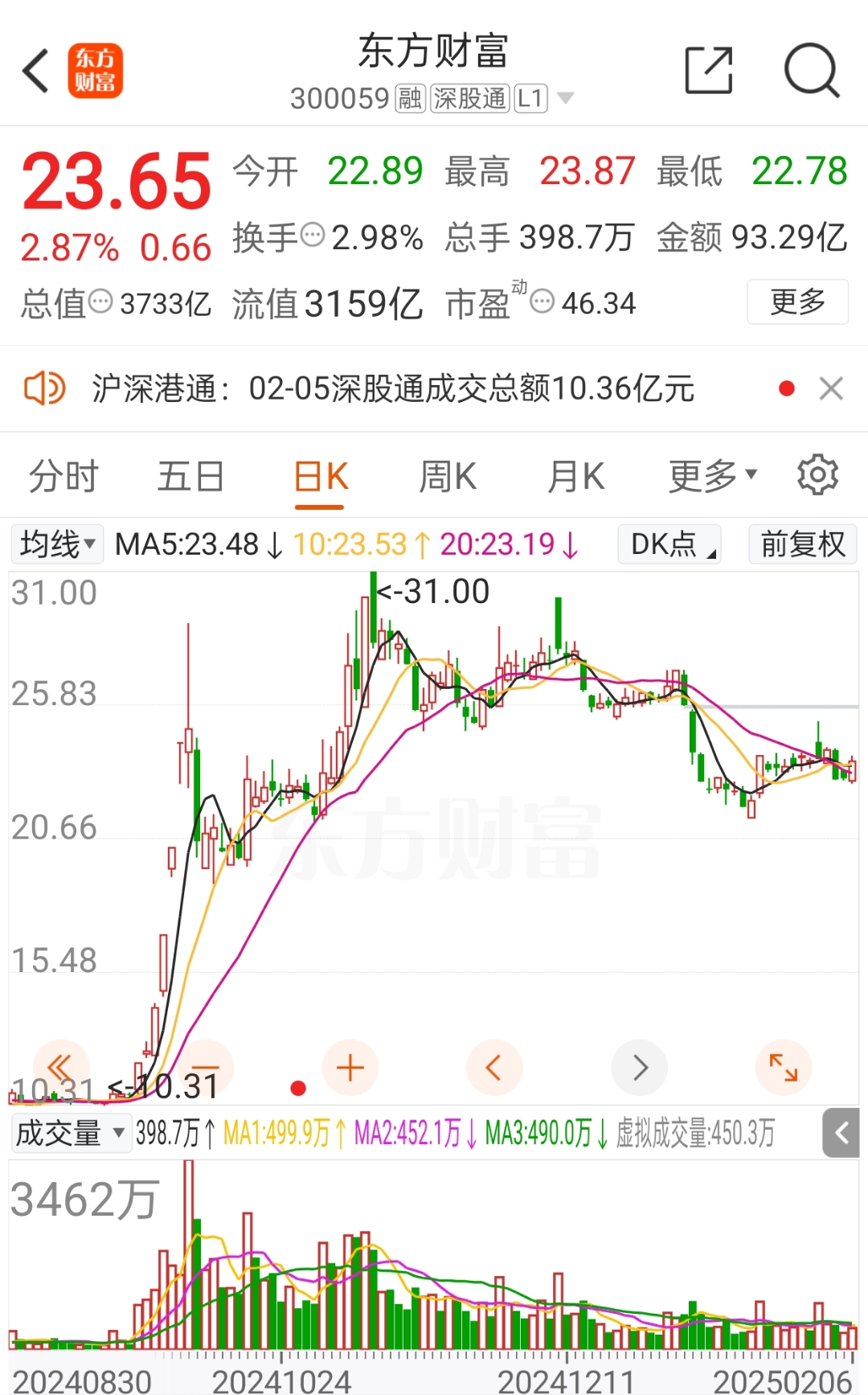Tap 更多 for more quote details

tap(797, 302)
